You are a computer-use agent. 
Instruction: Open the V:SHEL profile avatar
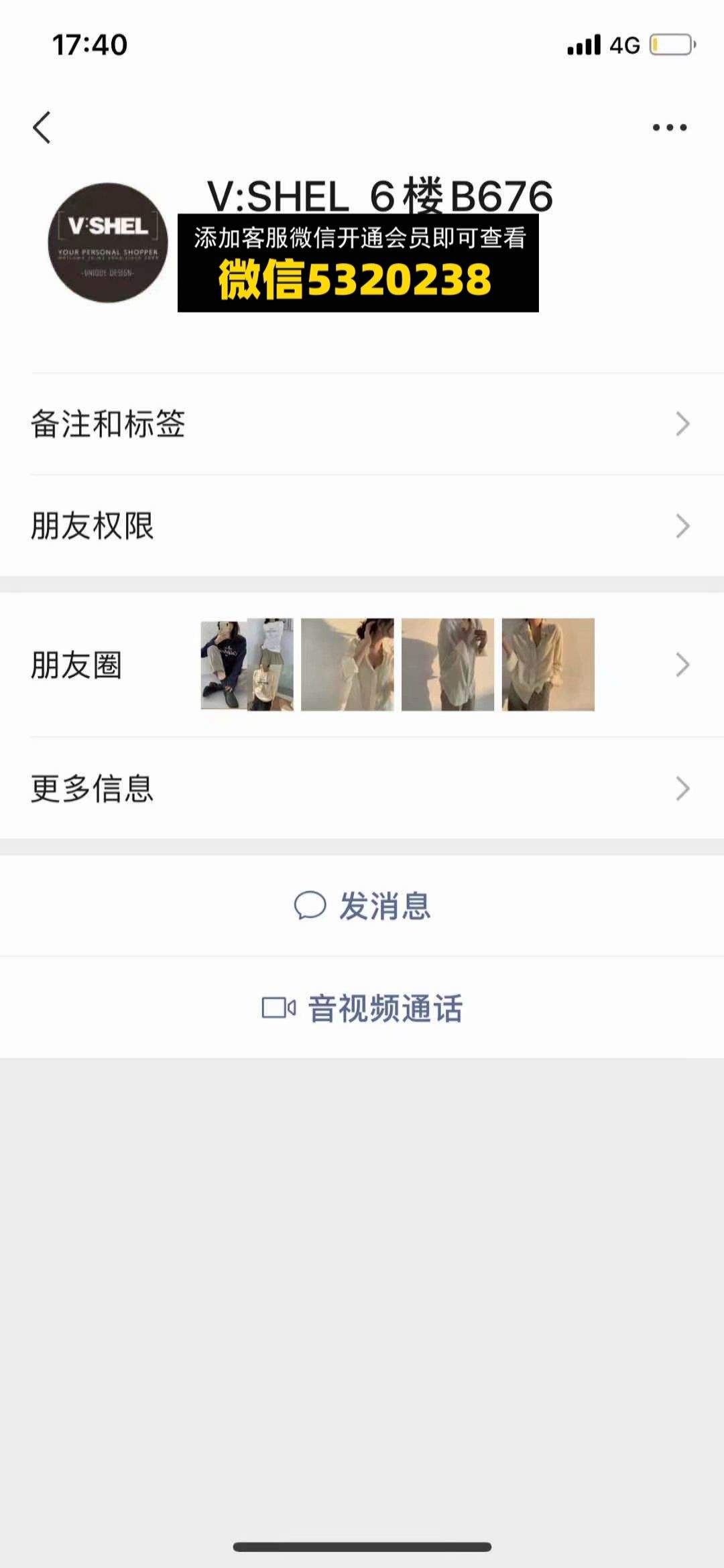[x=107, y=242]
